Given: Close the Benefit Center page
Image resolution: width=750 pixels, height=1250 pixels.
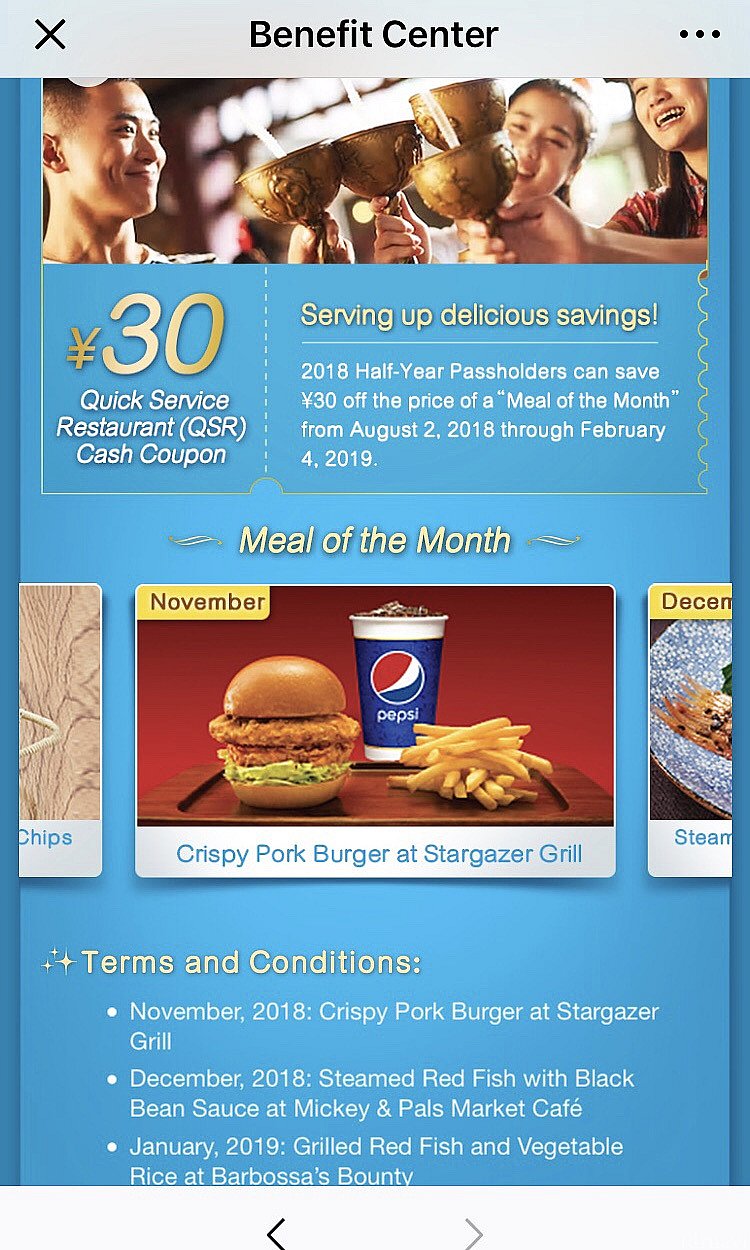Looking at the screenshot, I should pyautogui.click(x=49, y=35).
